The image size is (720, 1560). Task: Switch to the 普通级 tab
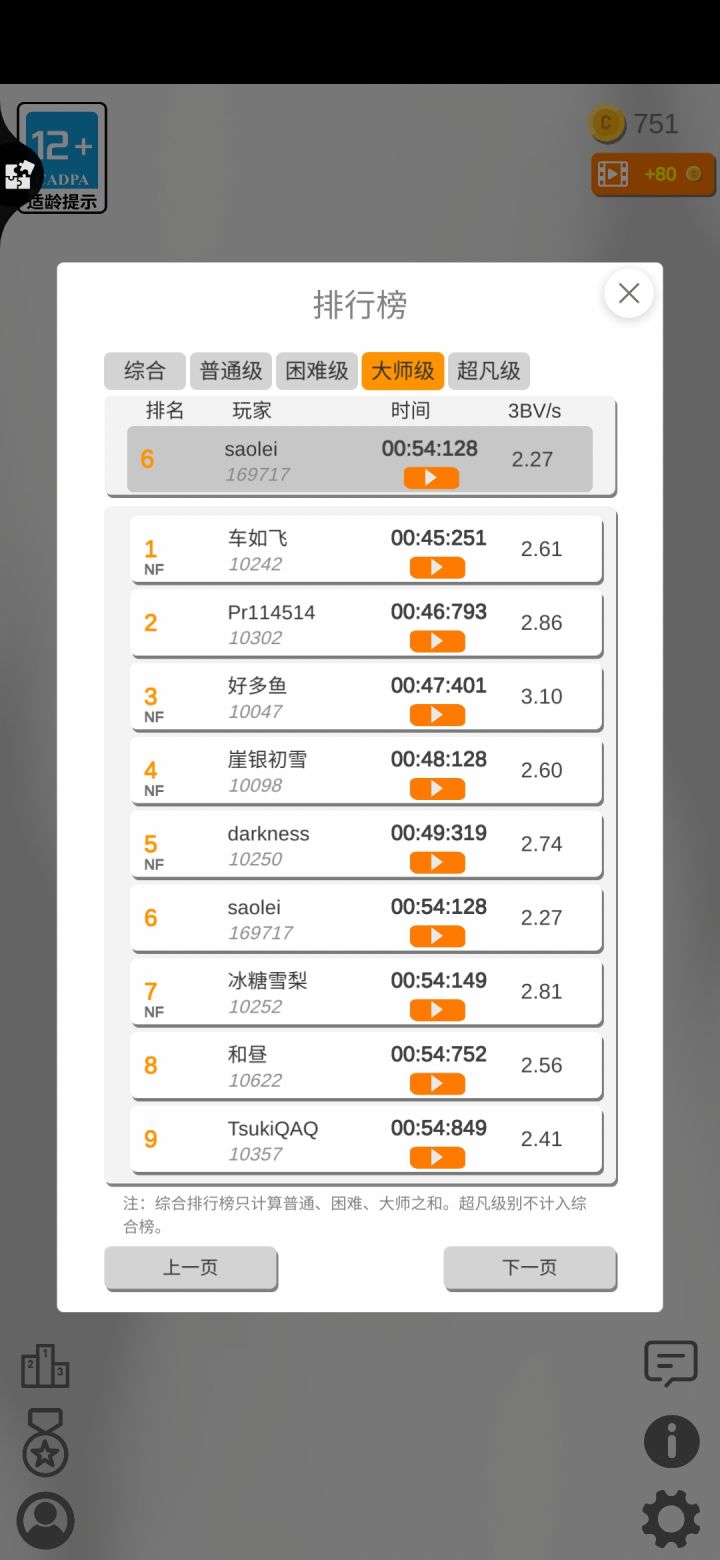[x=231, y=371]
